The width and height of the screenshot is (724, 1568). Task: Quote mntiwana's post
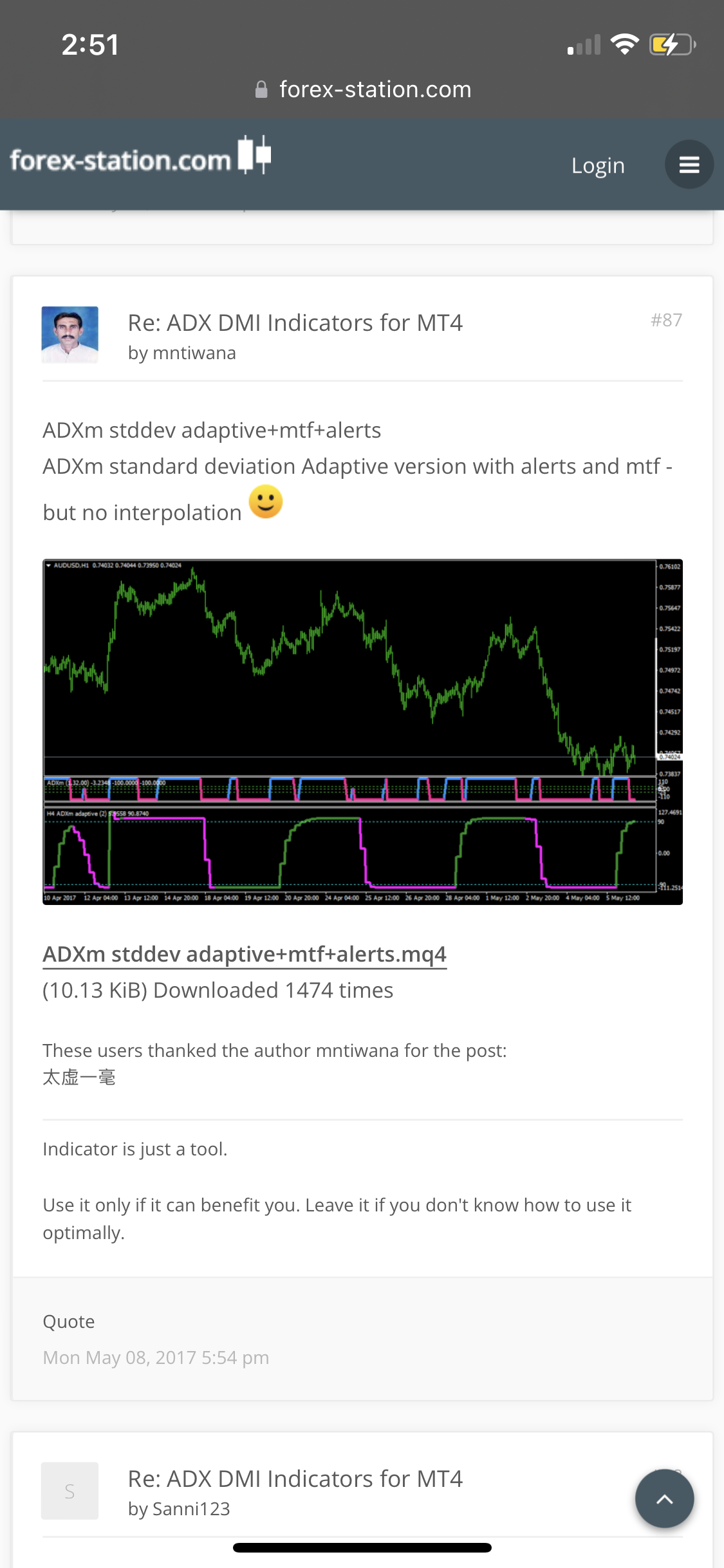click(69, 1321)
